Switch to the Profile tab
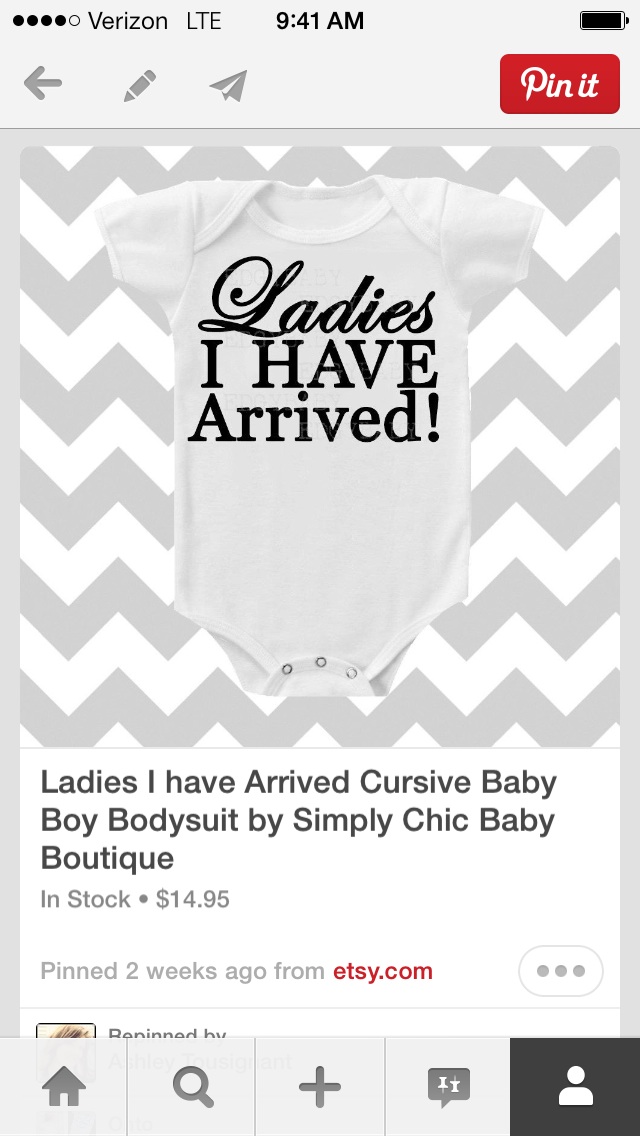The image size is (640, 1136). click(575, 1087)
